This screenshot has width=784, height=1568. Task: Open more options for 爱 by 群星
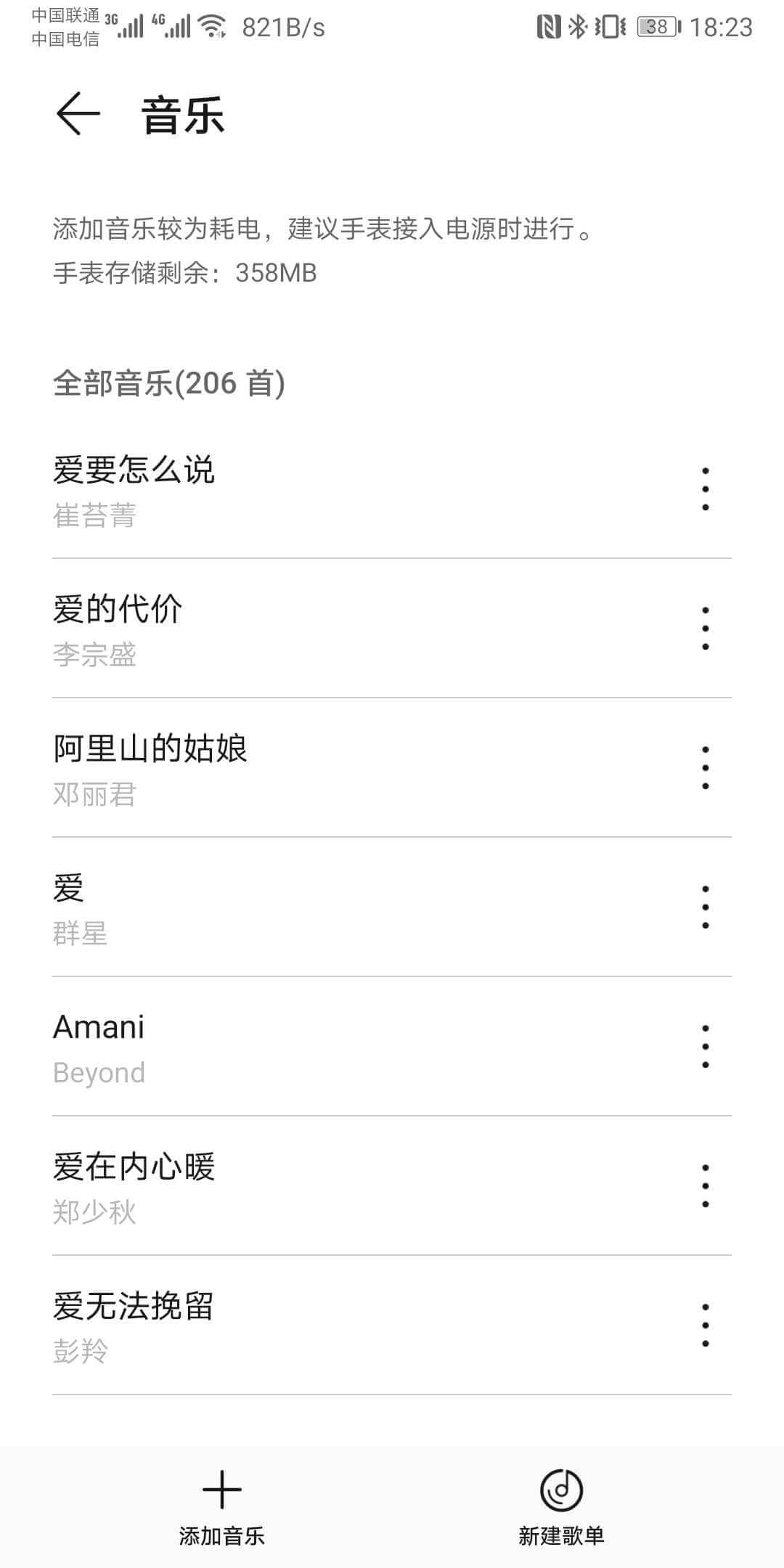pyautogui.click(x=705, y=907)
